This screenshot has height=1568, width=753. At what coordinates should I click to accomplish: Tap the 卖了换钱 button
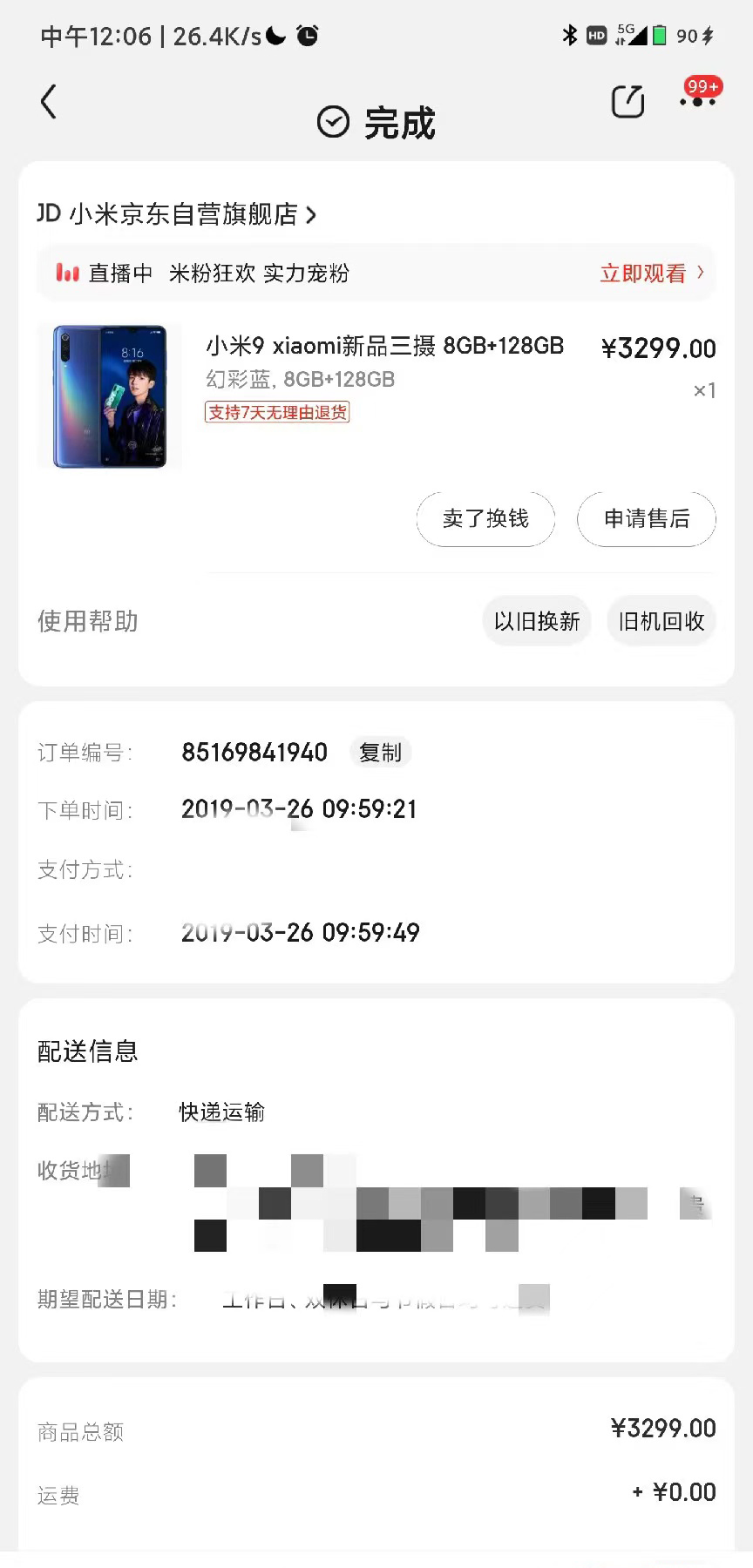point(485,519)
